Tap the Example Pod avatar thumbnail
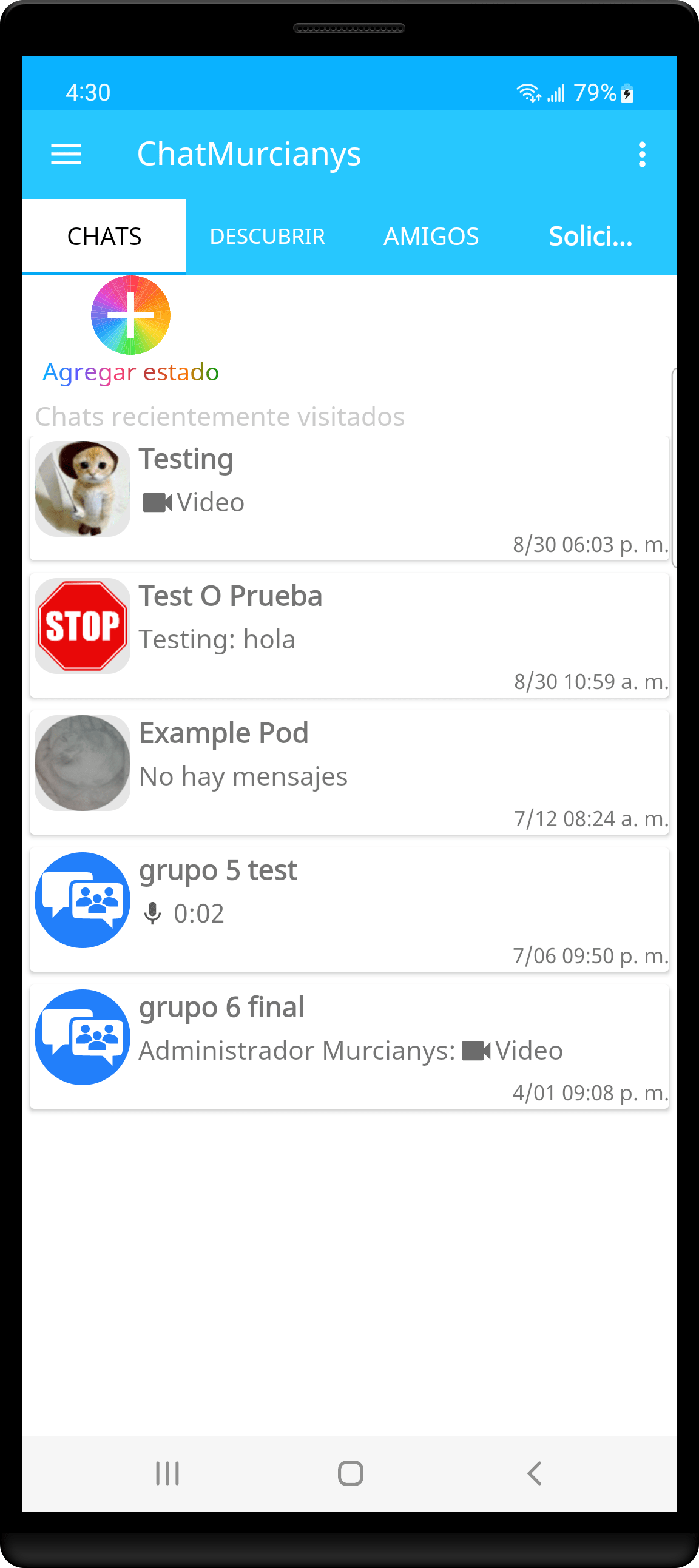The width and height of the screenshot is (699, 1568). click(x=83, y=762)
